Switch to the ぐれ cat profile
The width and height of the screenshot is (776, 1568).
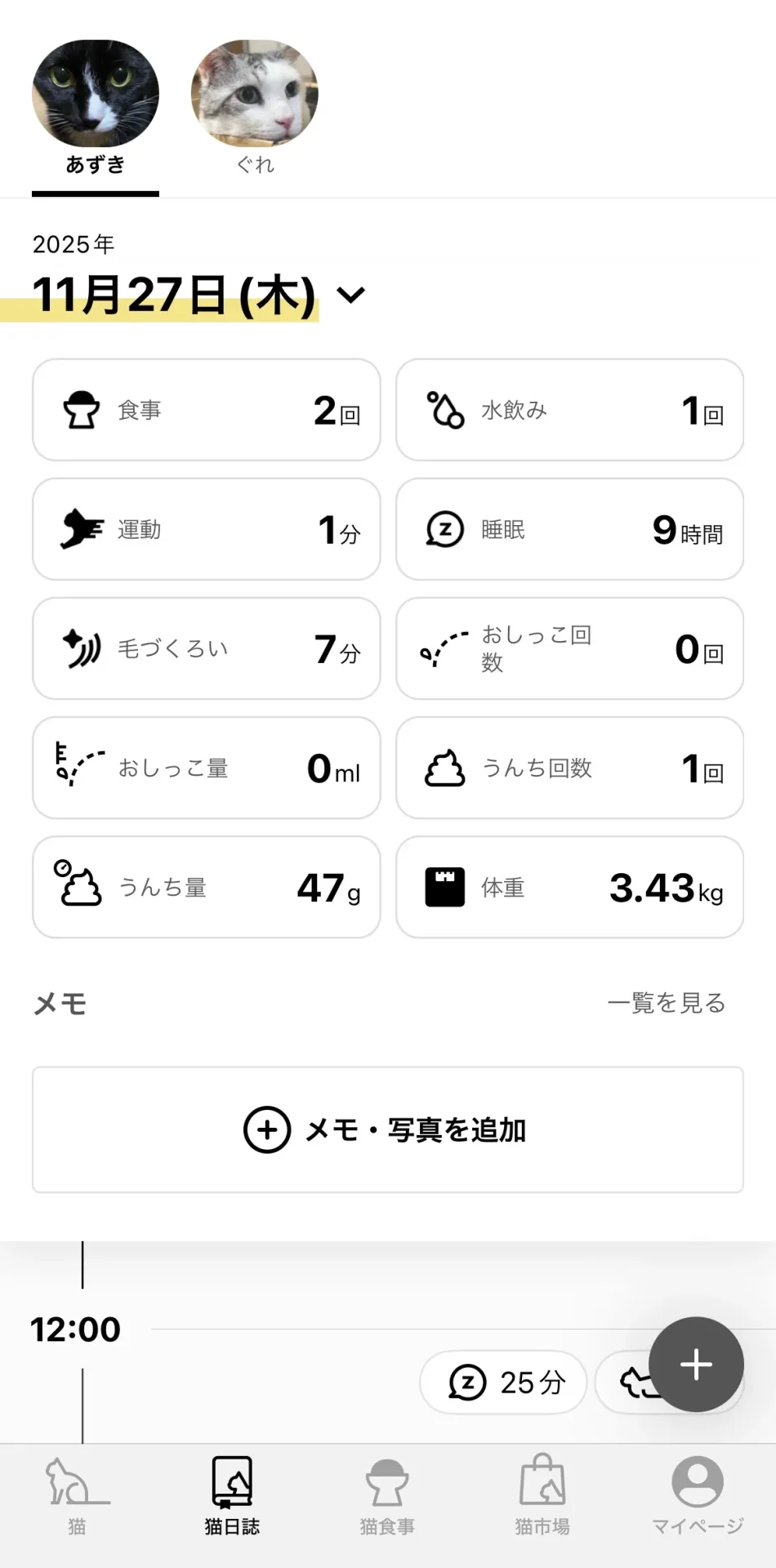tap(255, 106)
